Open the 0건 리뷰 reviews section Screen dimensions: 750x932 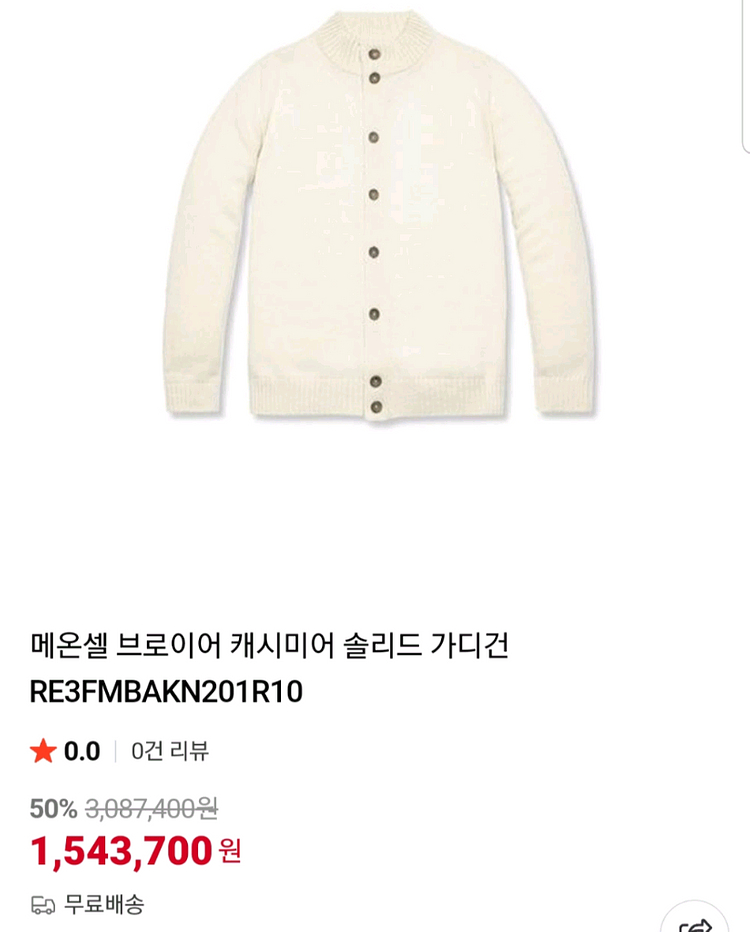point(170,751)
